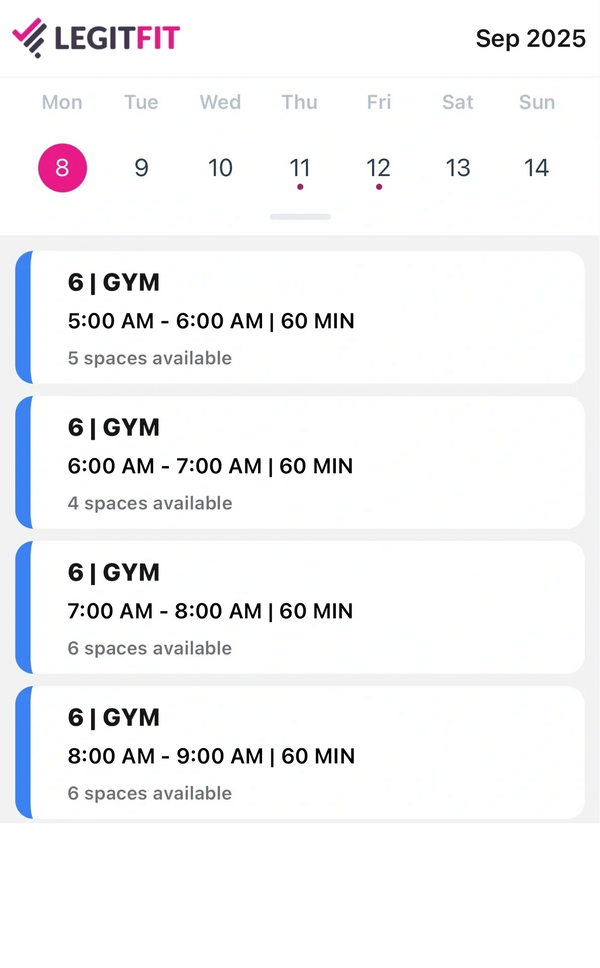
Task: Book the 8:00 AM - 9:00 AM gym slot
Action: click(x=300, y=752)
